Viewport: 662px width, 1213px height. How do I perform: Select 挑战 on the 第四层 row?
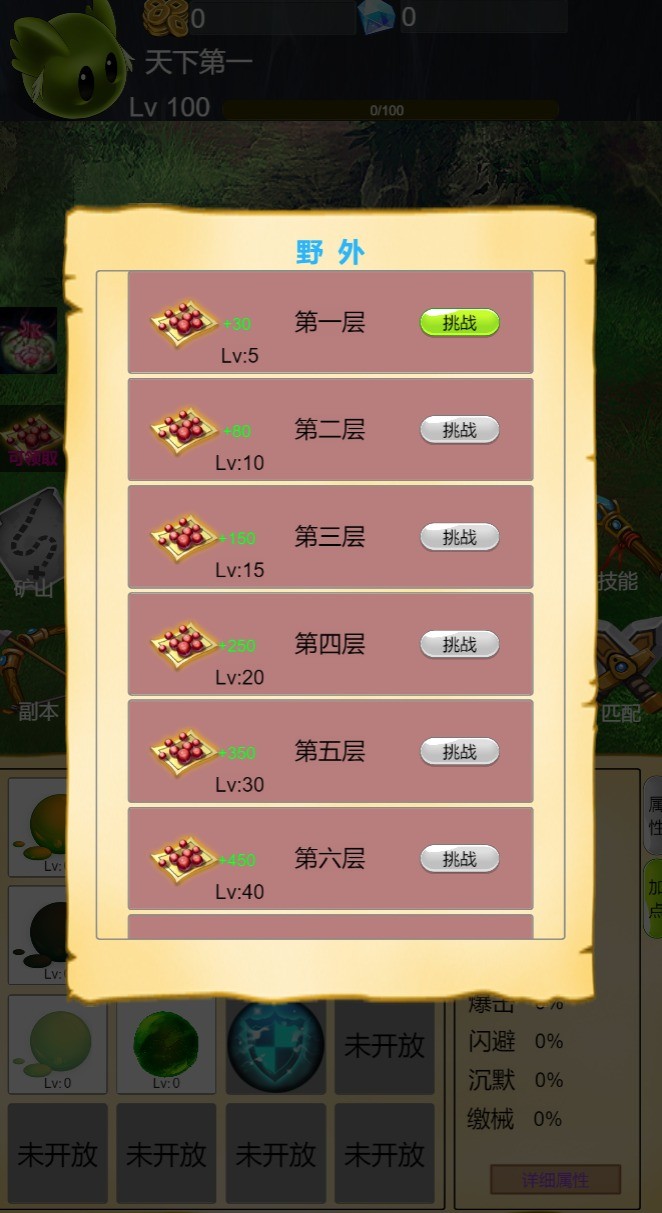pos(459,645)
